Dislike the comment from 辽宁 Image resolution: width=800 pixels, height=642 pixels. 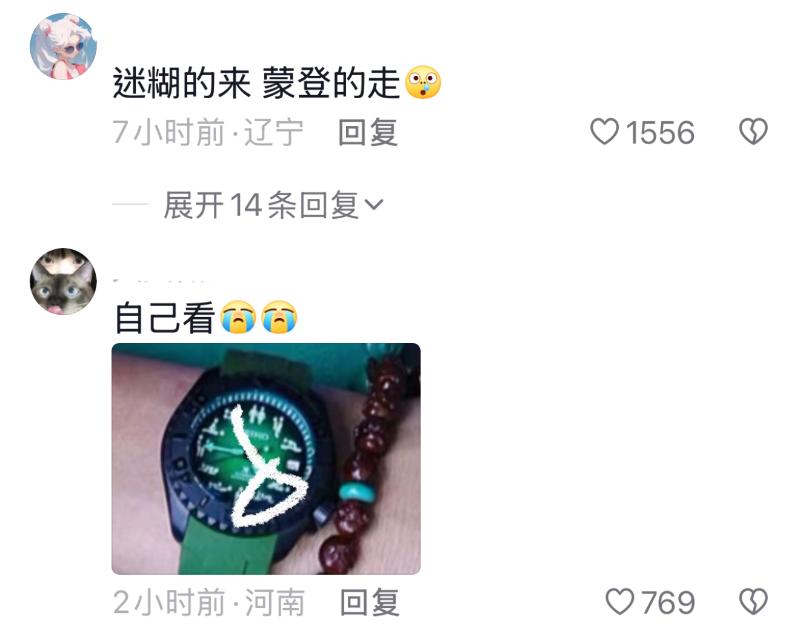tap(752, 132)
